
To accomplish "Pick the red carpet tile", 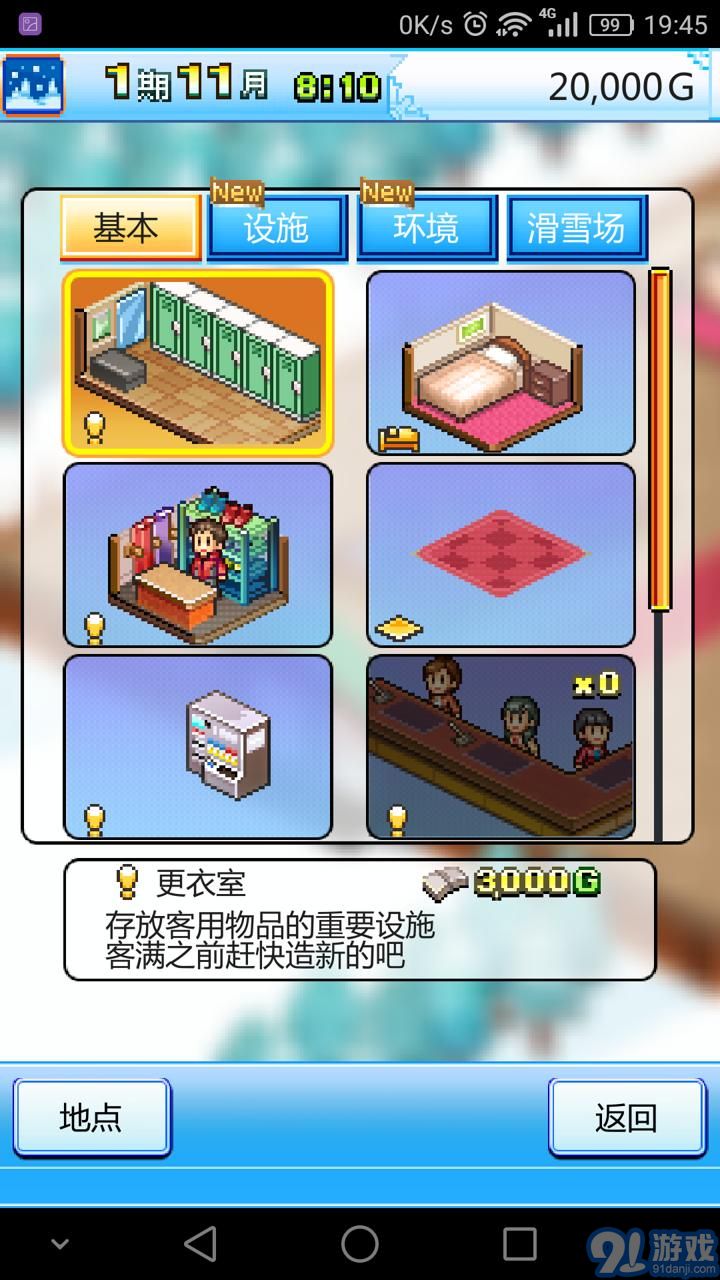I will coord(500,554).
